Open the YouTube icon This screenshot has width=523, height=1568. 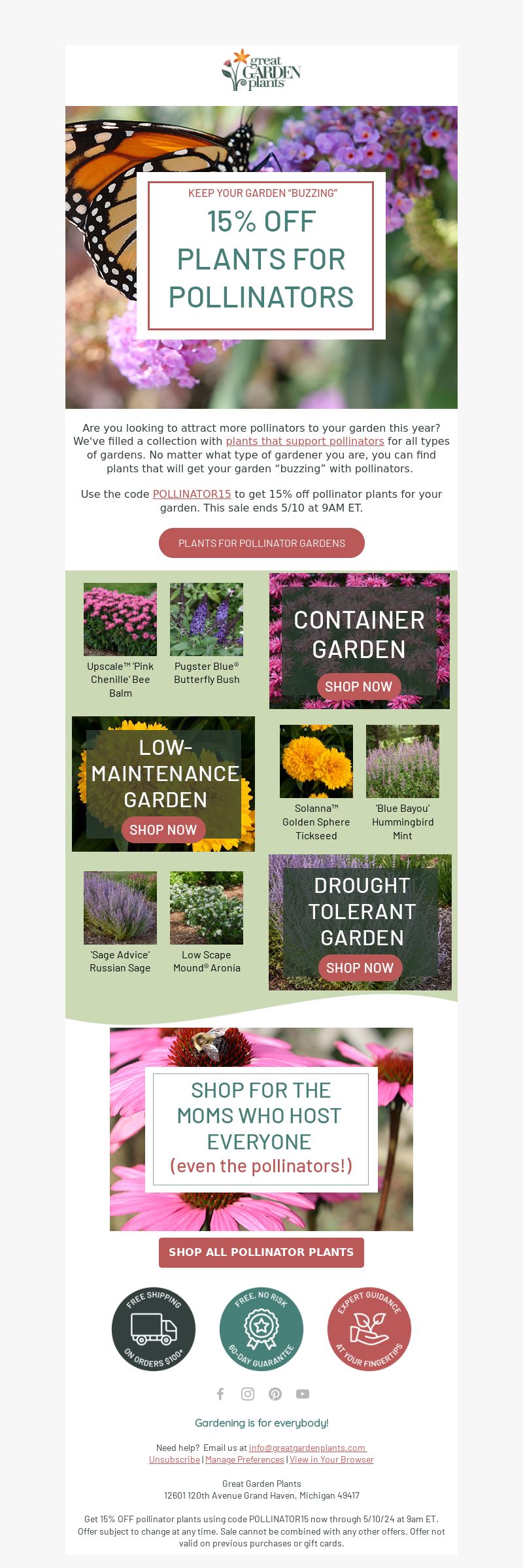[303, 1394]
